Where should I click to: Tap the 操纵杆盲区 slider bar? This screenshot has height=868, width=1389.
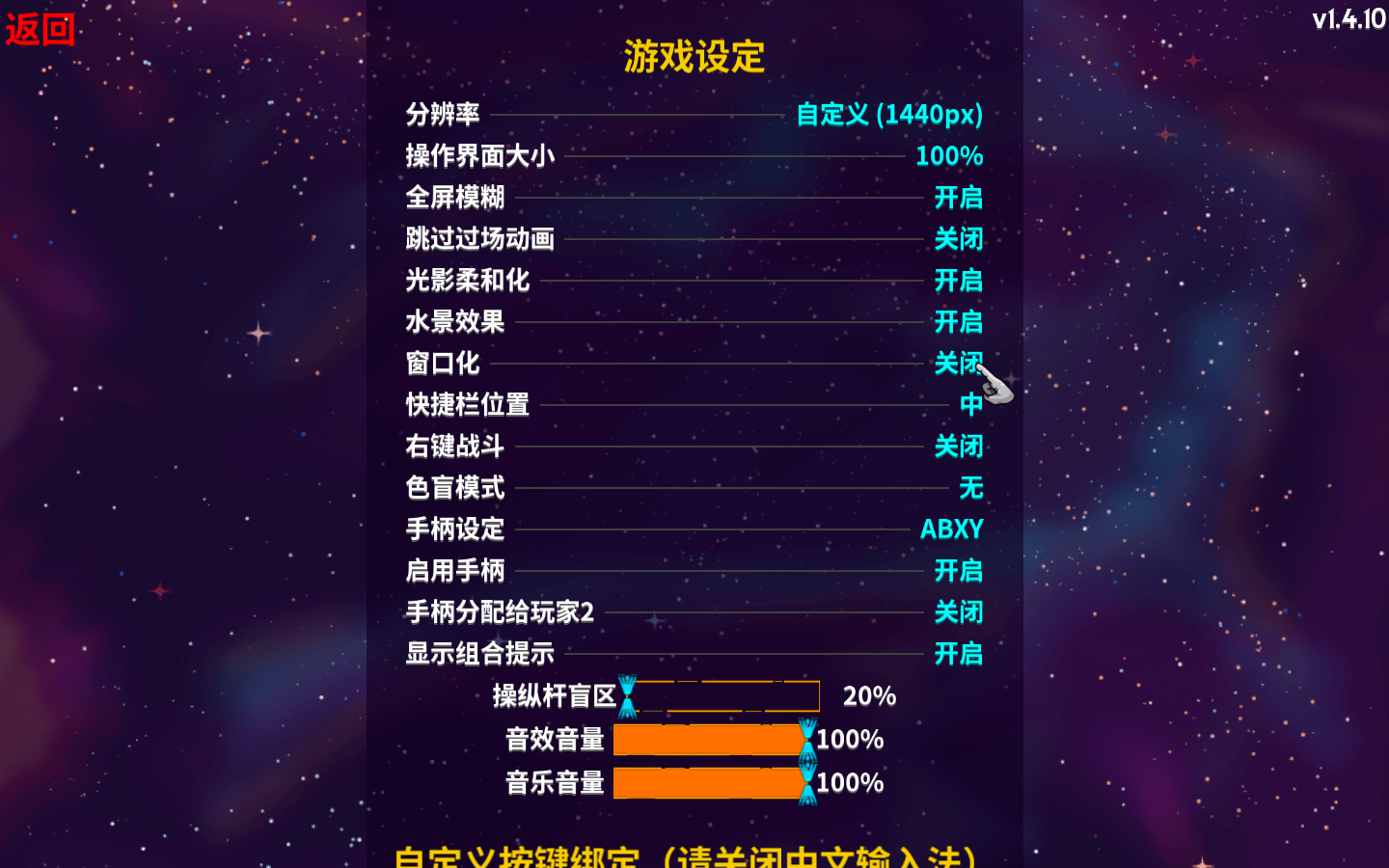[x=723, y=696]
